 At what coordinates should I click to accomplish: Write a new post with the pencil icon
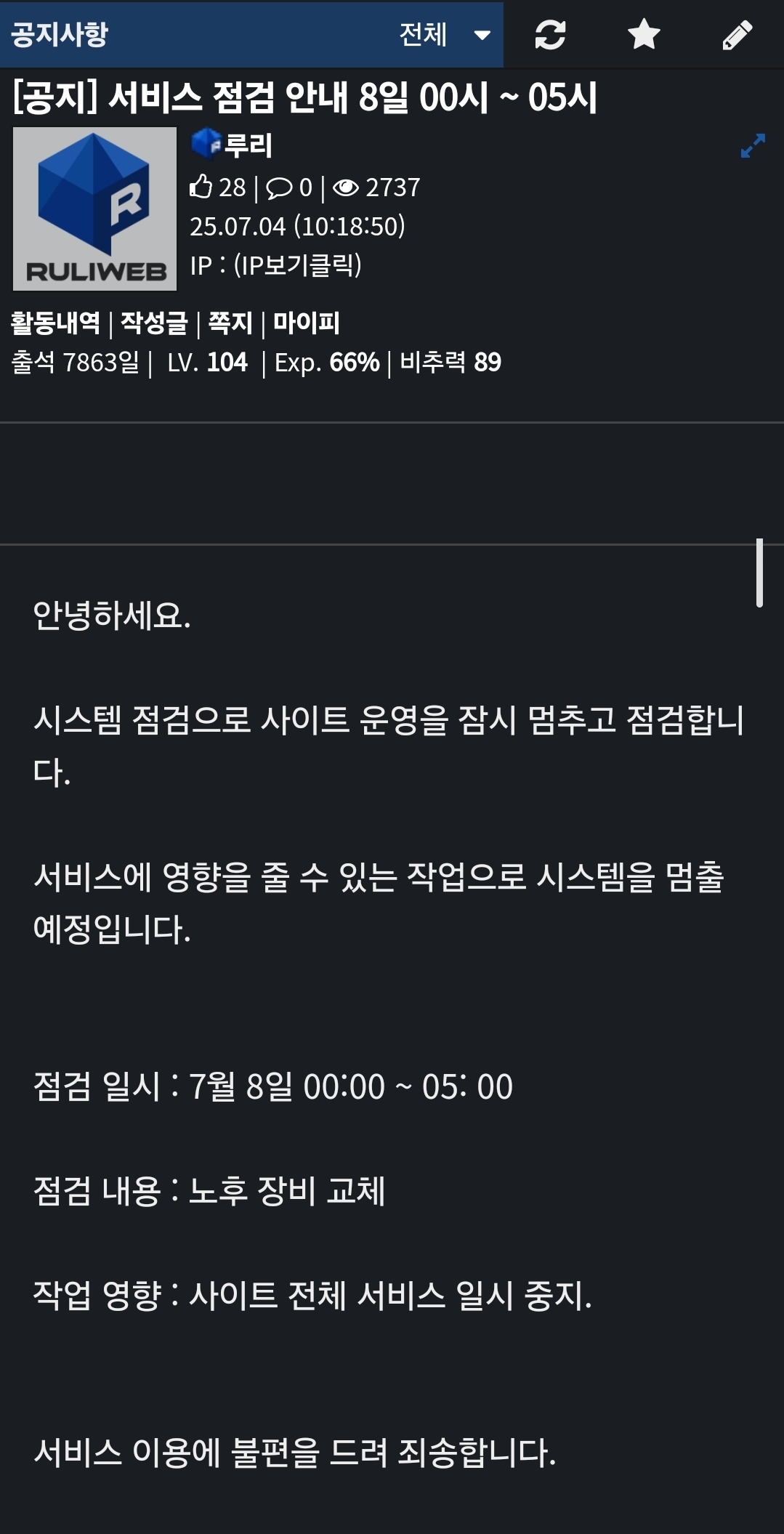click(x=737, y=35)
